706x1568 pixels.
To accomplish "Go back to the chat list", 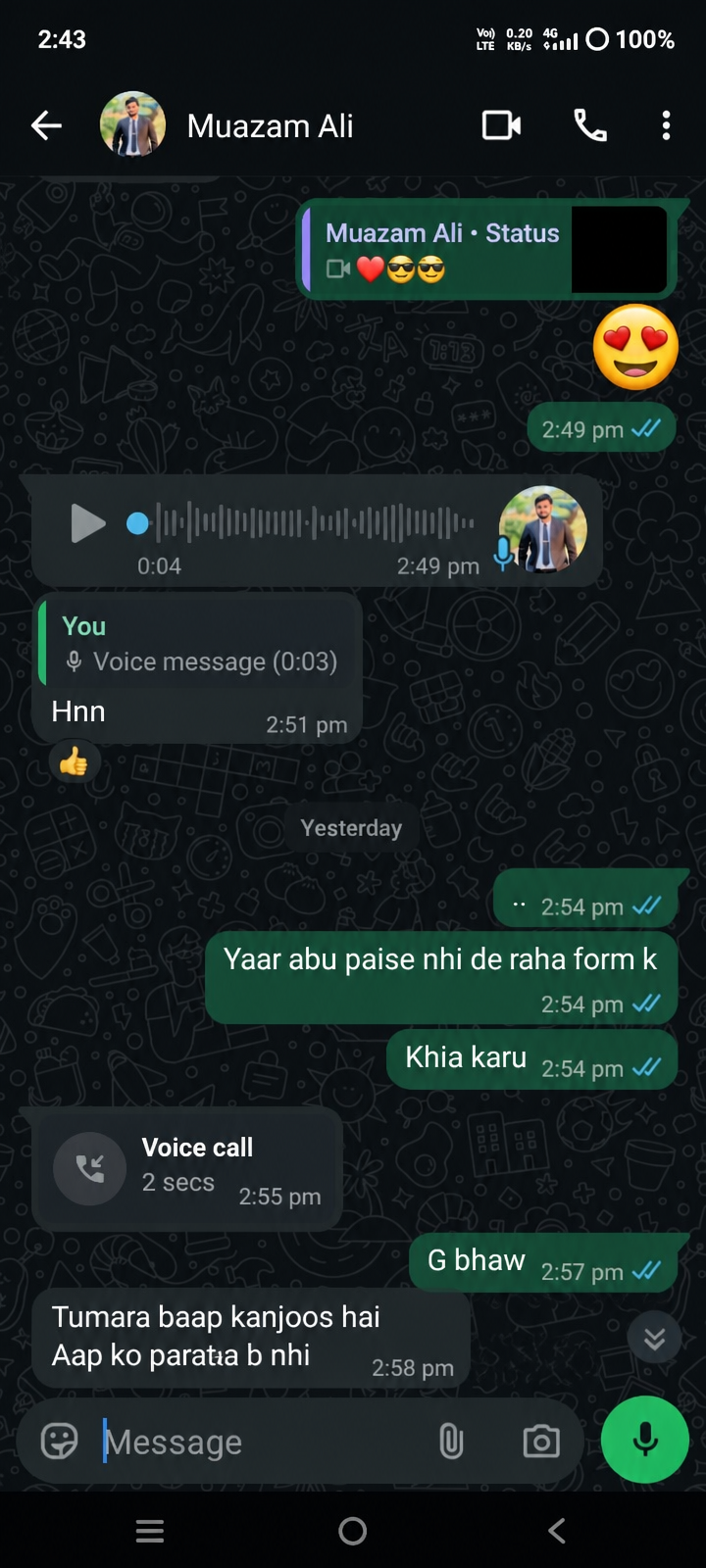I will [x=46, y=125].
